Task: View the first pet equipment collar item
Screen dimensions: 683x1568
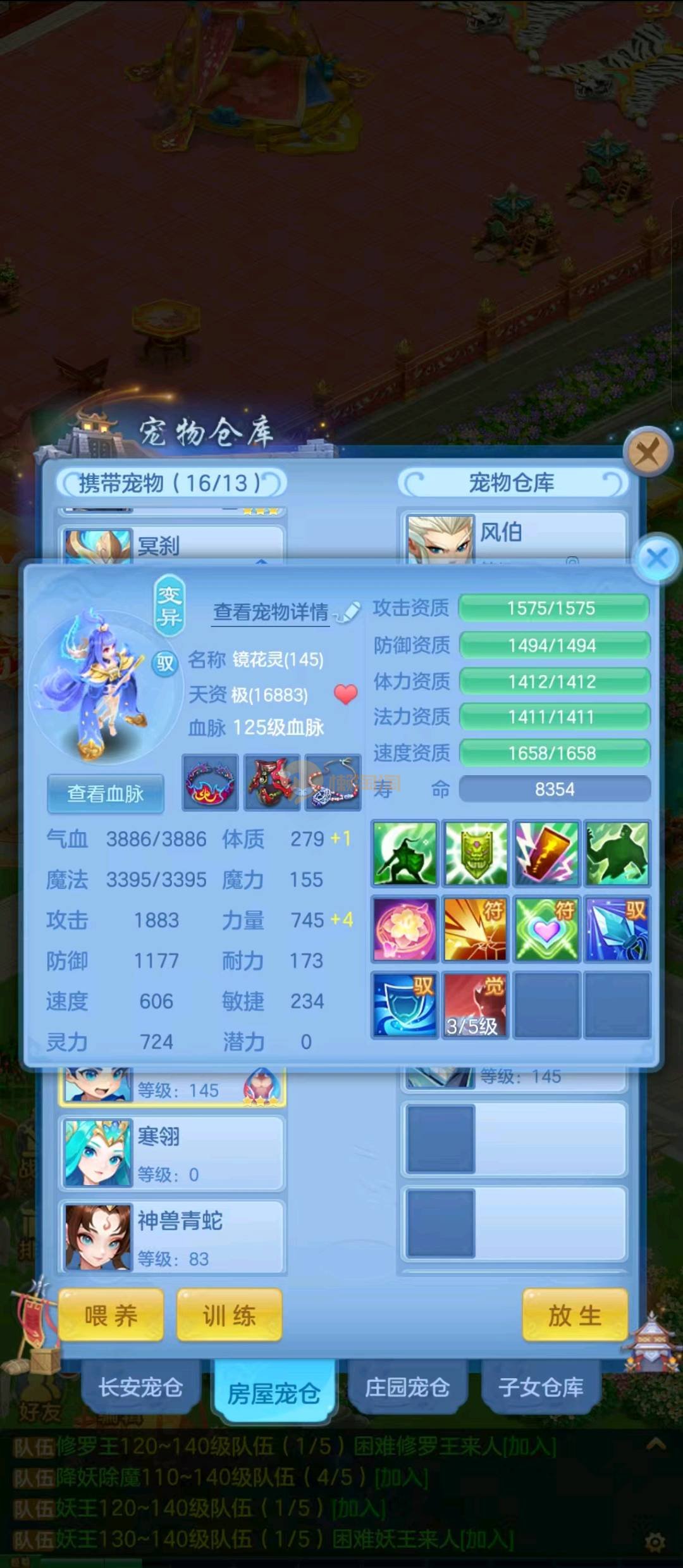Action: [210, 782]
